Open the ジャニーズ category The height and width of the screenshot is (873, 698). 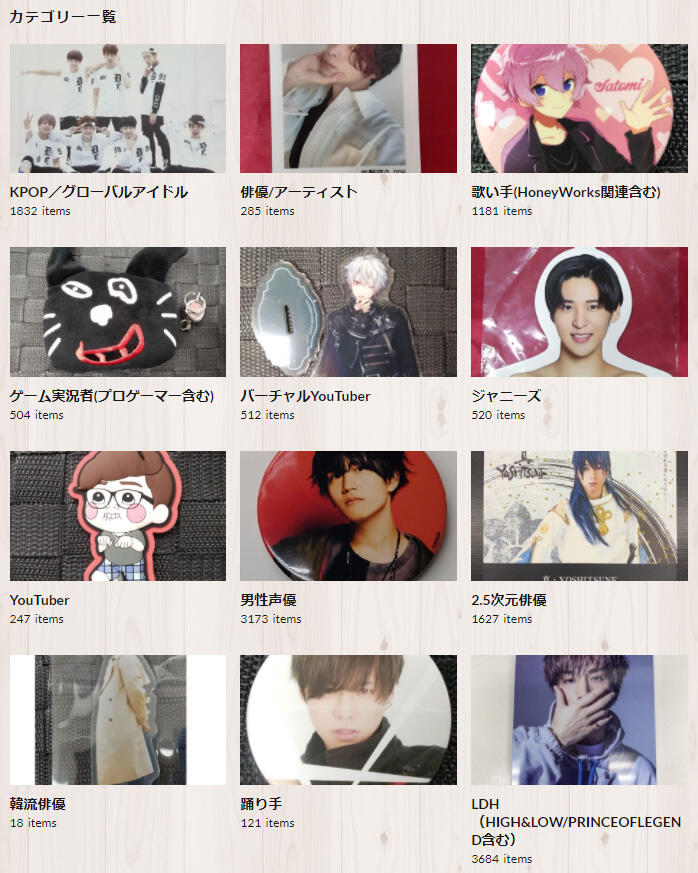point(579,312)
